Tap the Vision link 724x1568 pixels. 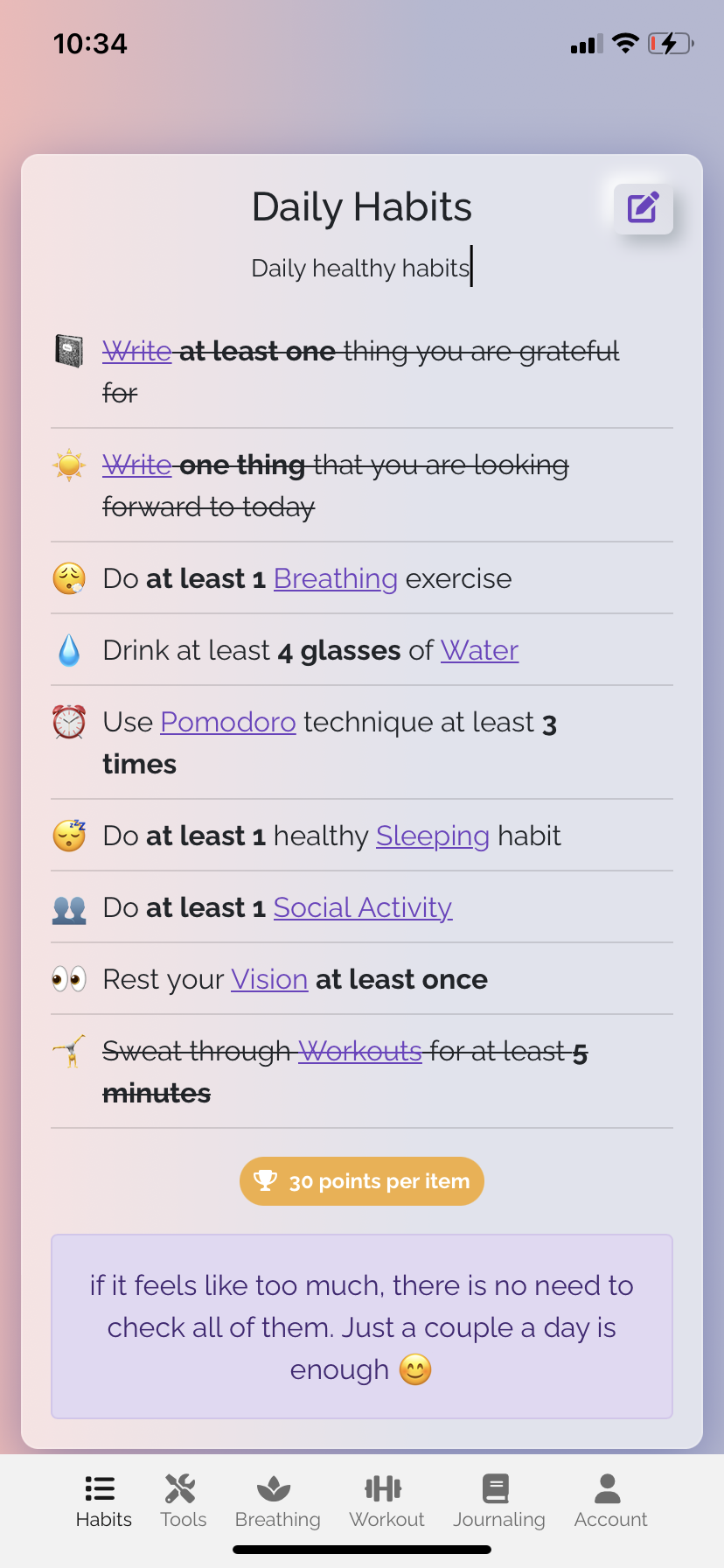269,979
